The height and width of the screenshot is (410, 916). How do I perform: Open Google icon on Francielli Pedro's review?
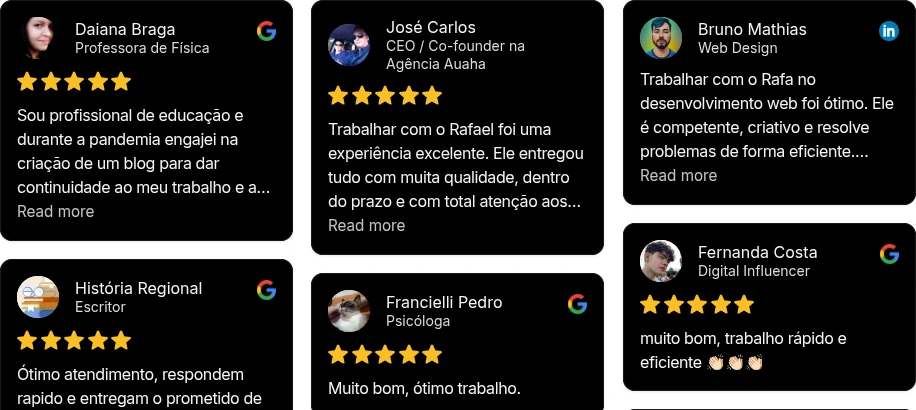pos(577,304)
